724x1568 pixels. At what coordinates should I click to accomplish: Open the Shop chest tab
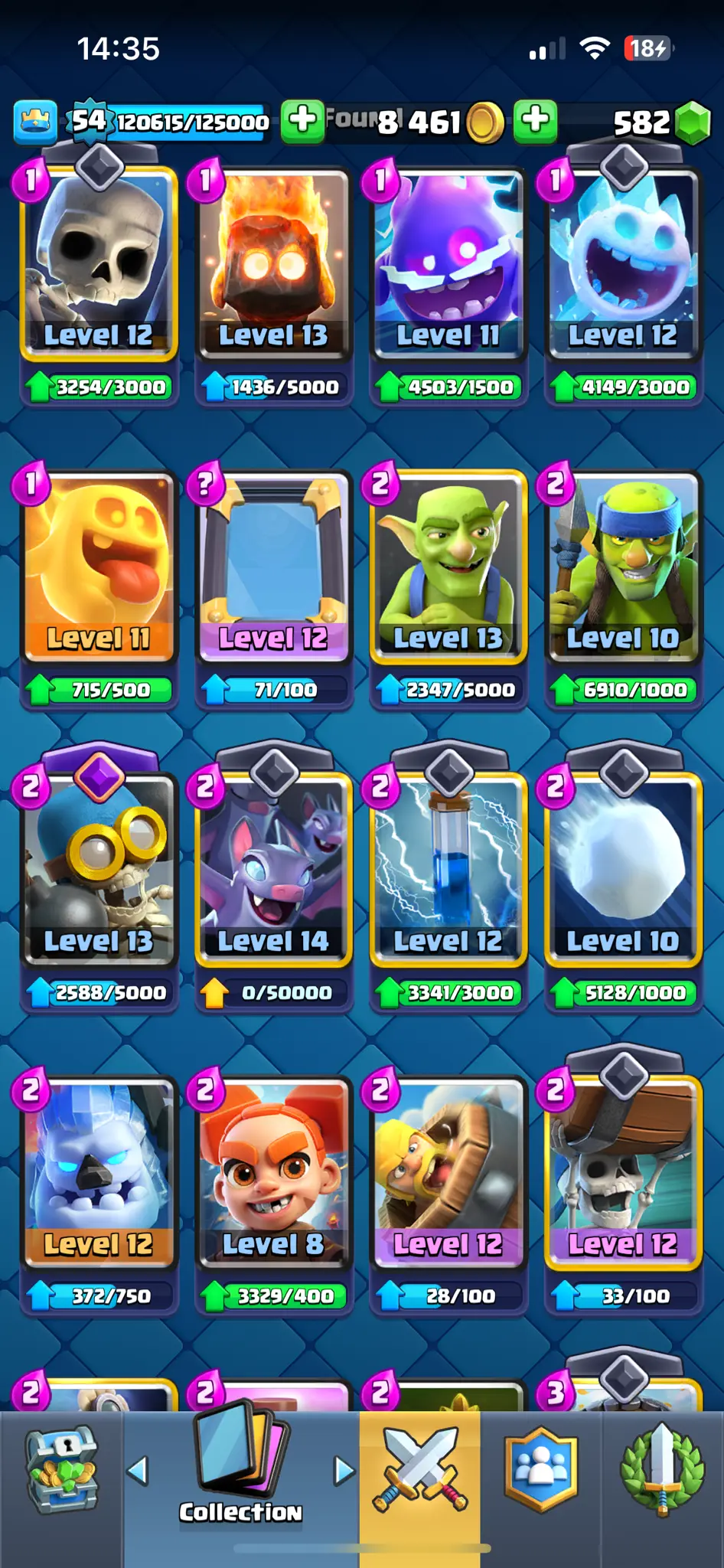pyautogui.click(x=61, y=1470)
